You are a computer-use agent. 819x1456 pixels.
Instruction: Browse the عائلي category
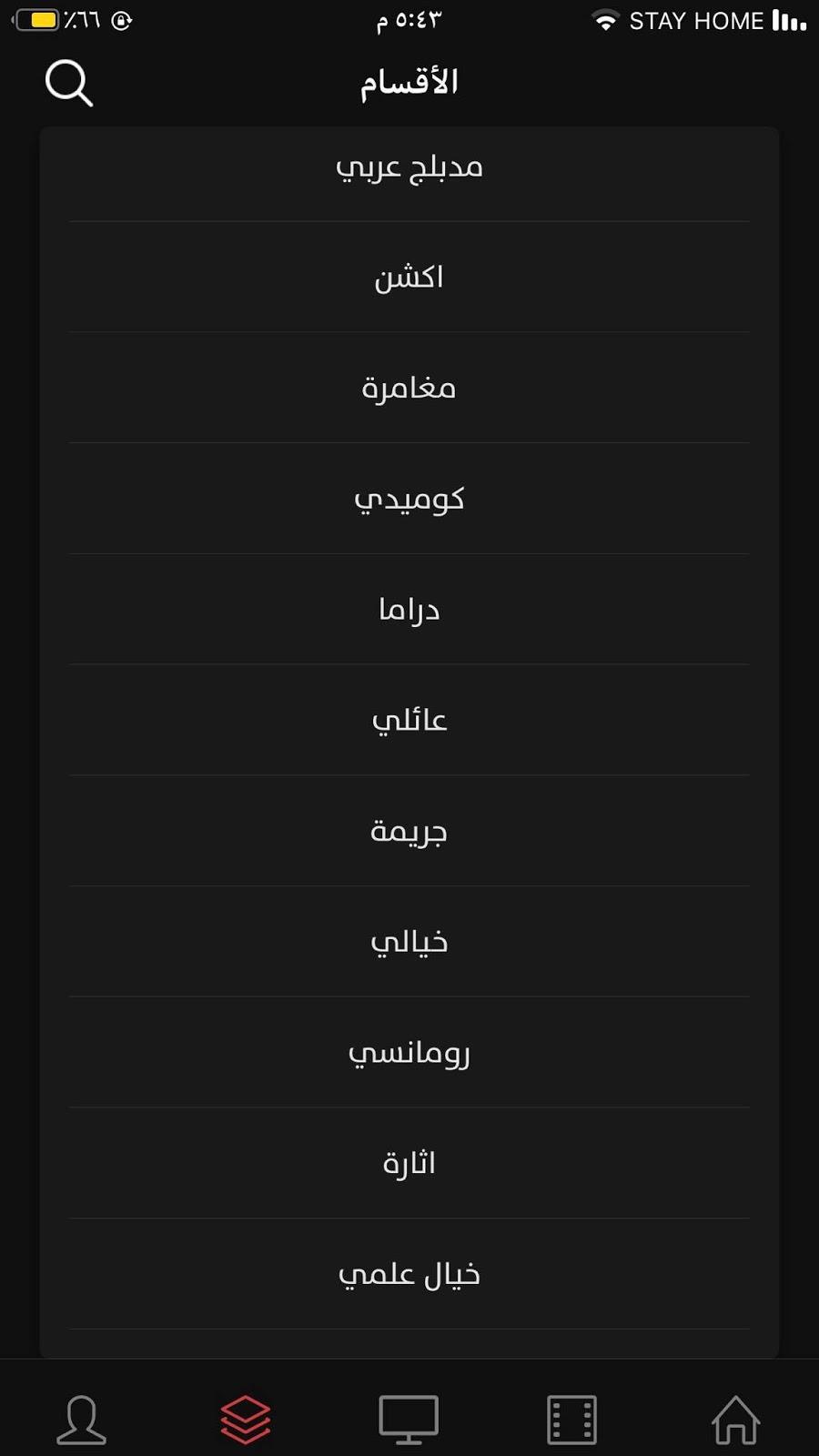point(409,721)
